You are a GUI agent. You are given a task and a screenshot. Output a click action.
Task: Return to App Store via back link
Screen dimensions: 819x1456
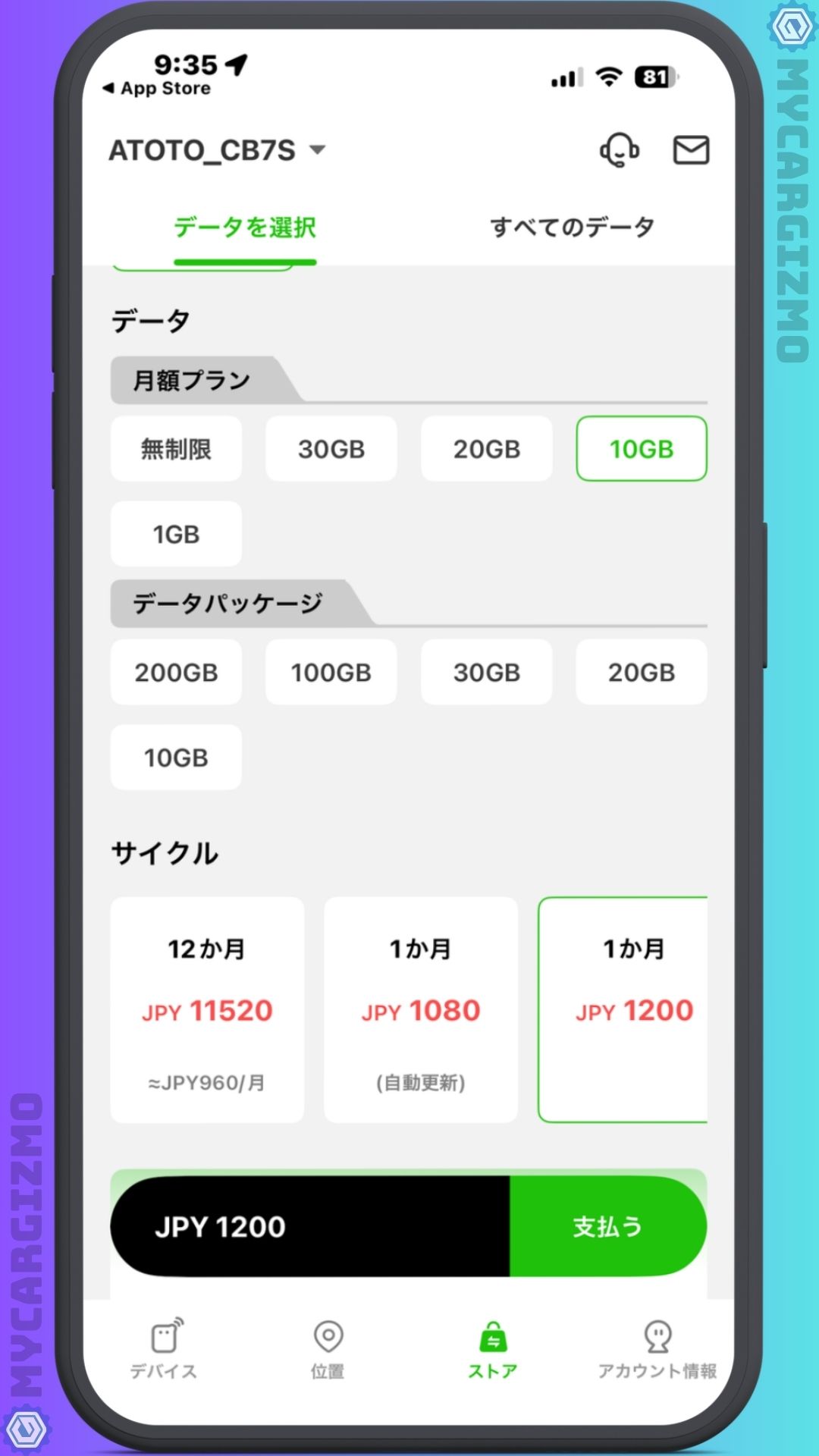157,89
